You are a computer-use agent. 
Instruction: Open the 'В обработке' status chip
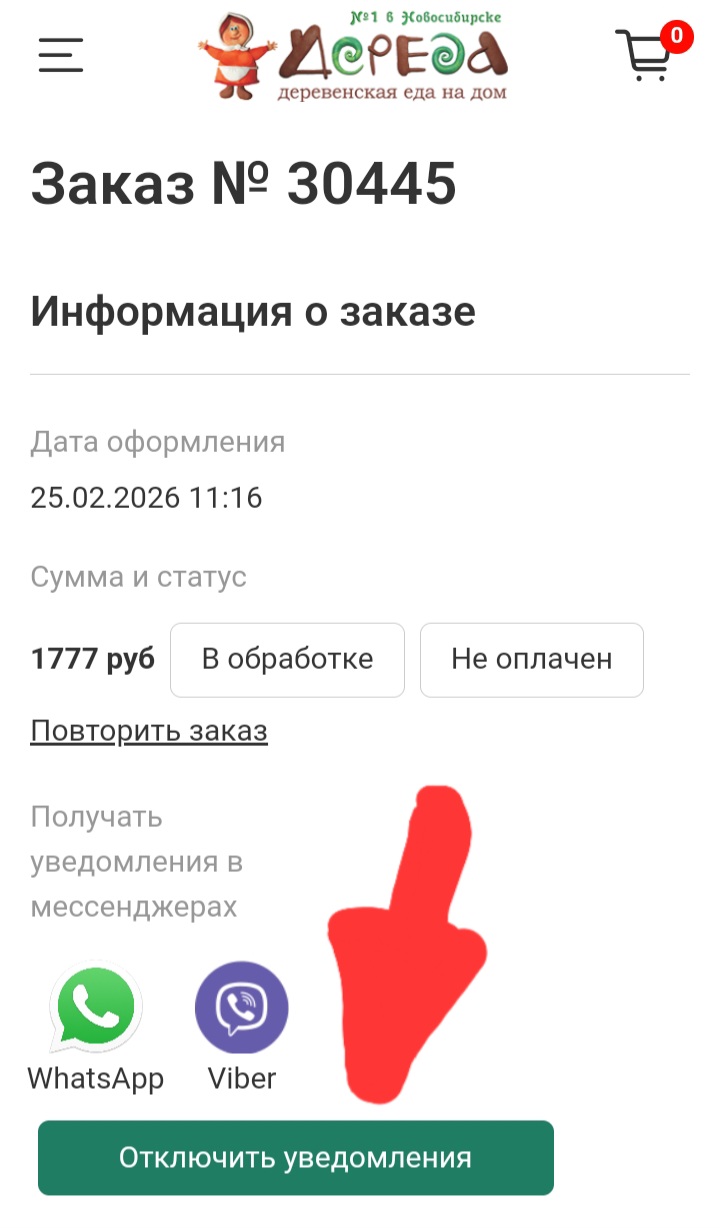tap(287, 659)
